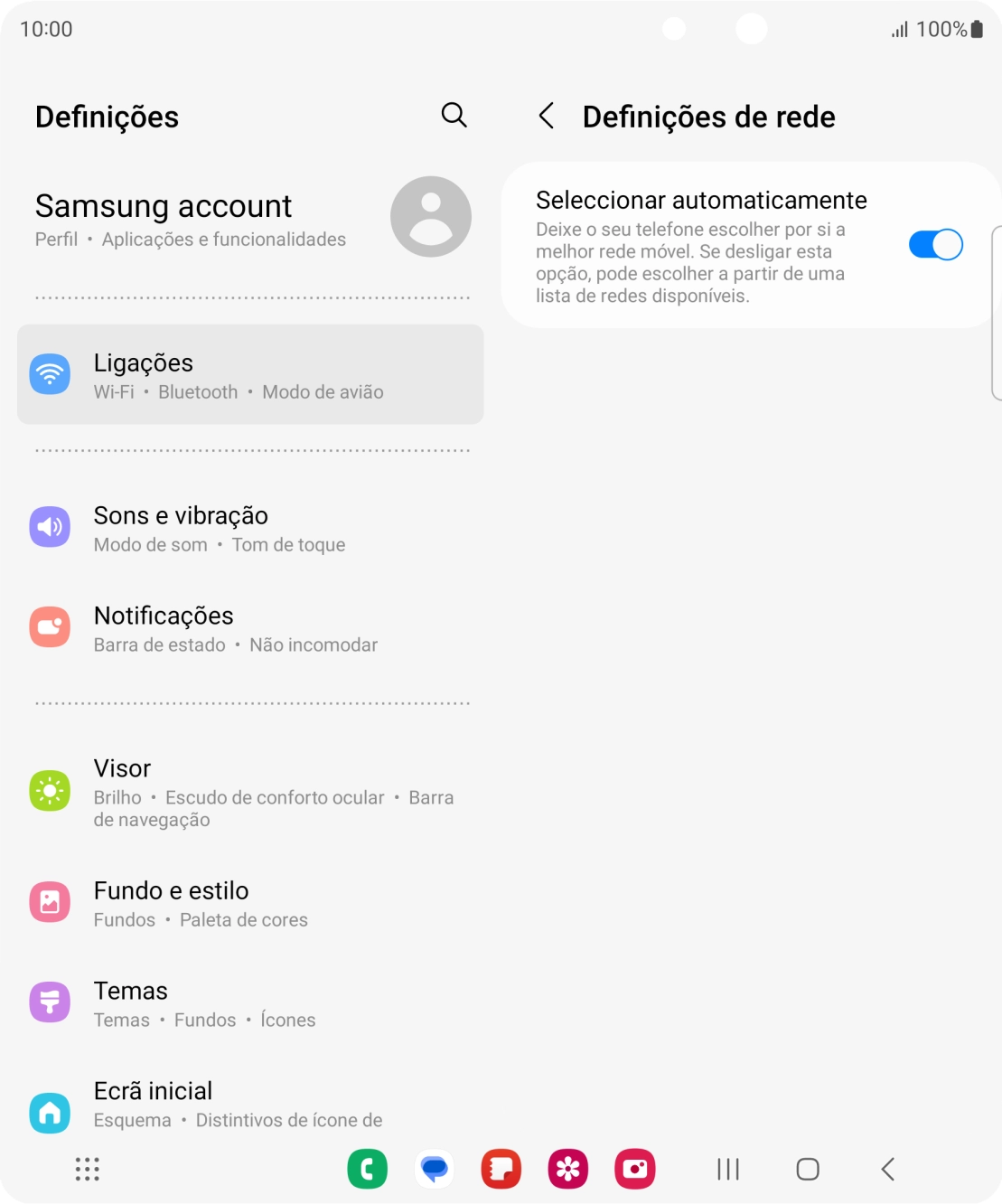Open the Gallery flower icon
This screenshot has width=1002, height=1204.
click(568, 1169)
